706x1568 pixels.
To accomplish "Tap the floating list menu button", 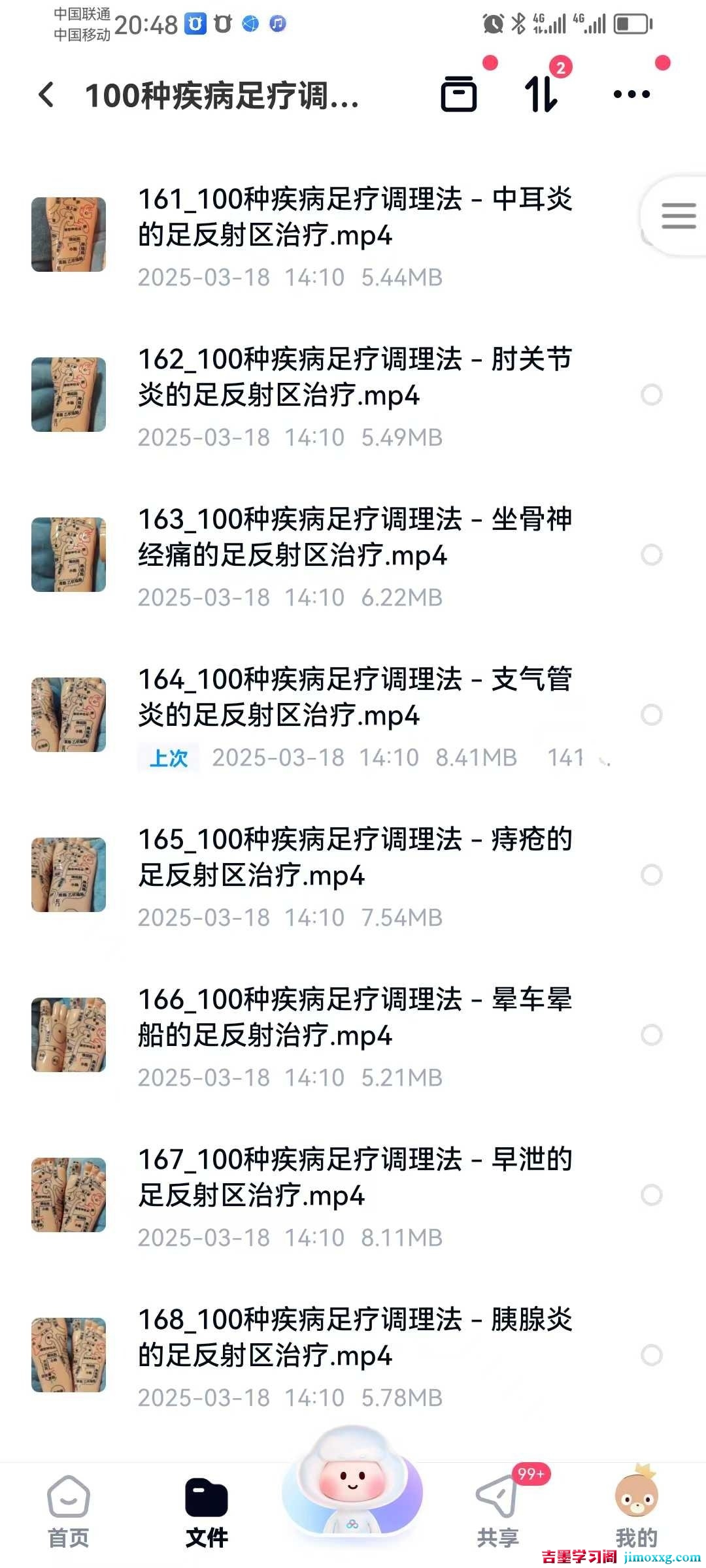I will pos(678,215).
